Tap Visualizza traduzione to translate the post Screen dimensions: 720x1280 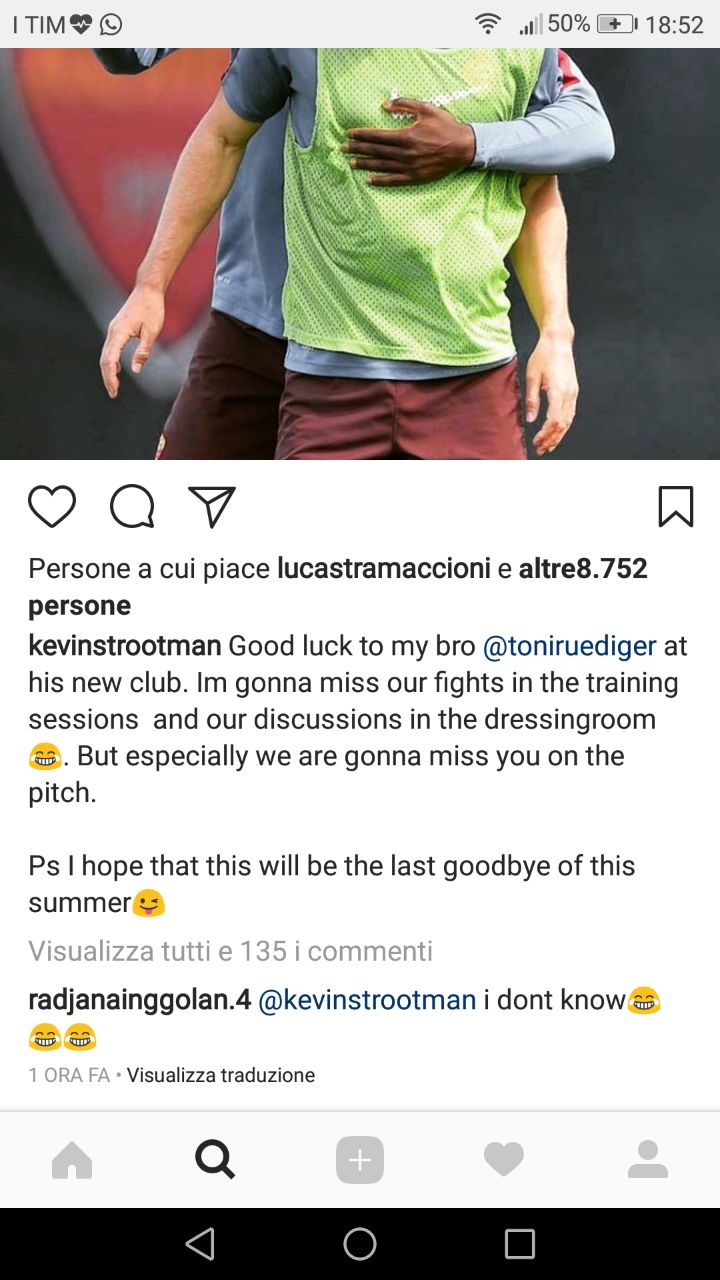221,1076
